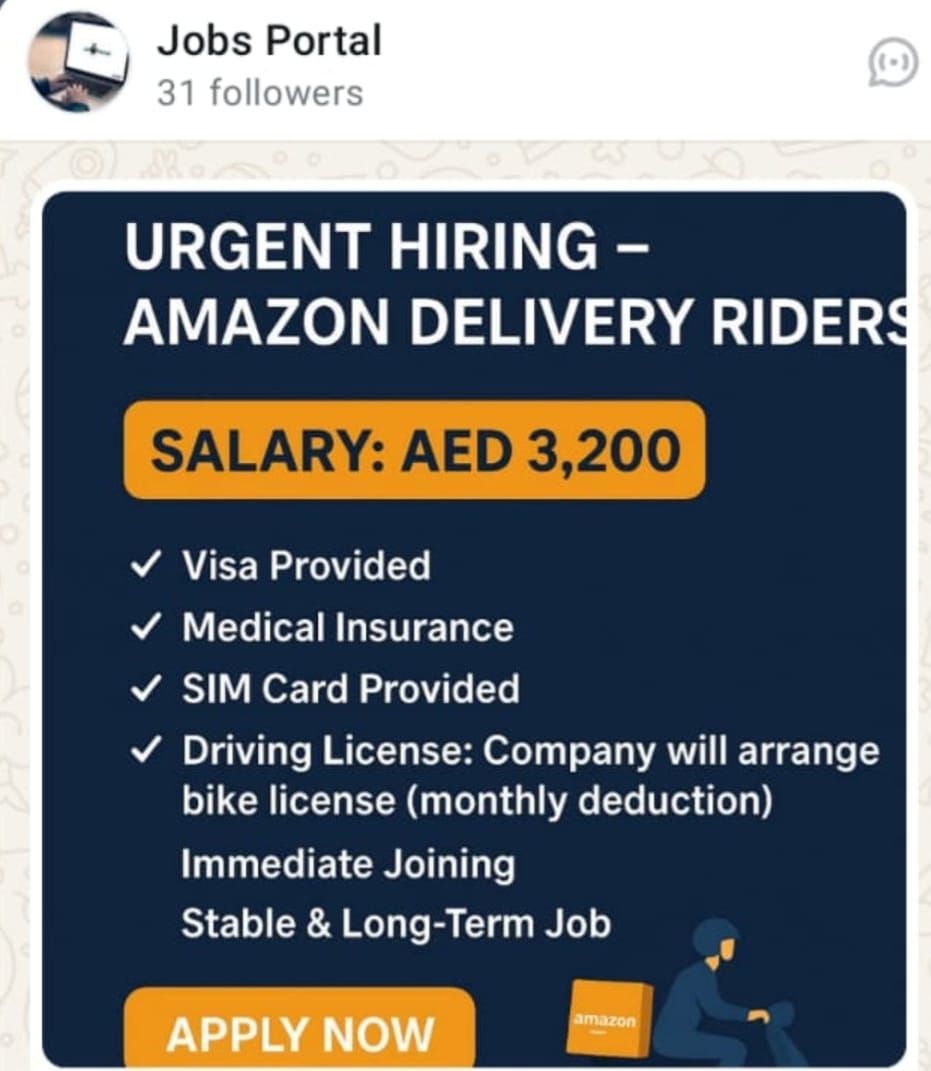931x1071 pixels.
Task: Tap the Jobs Portal profile picture
Action: pos(80,64)
